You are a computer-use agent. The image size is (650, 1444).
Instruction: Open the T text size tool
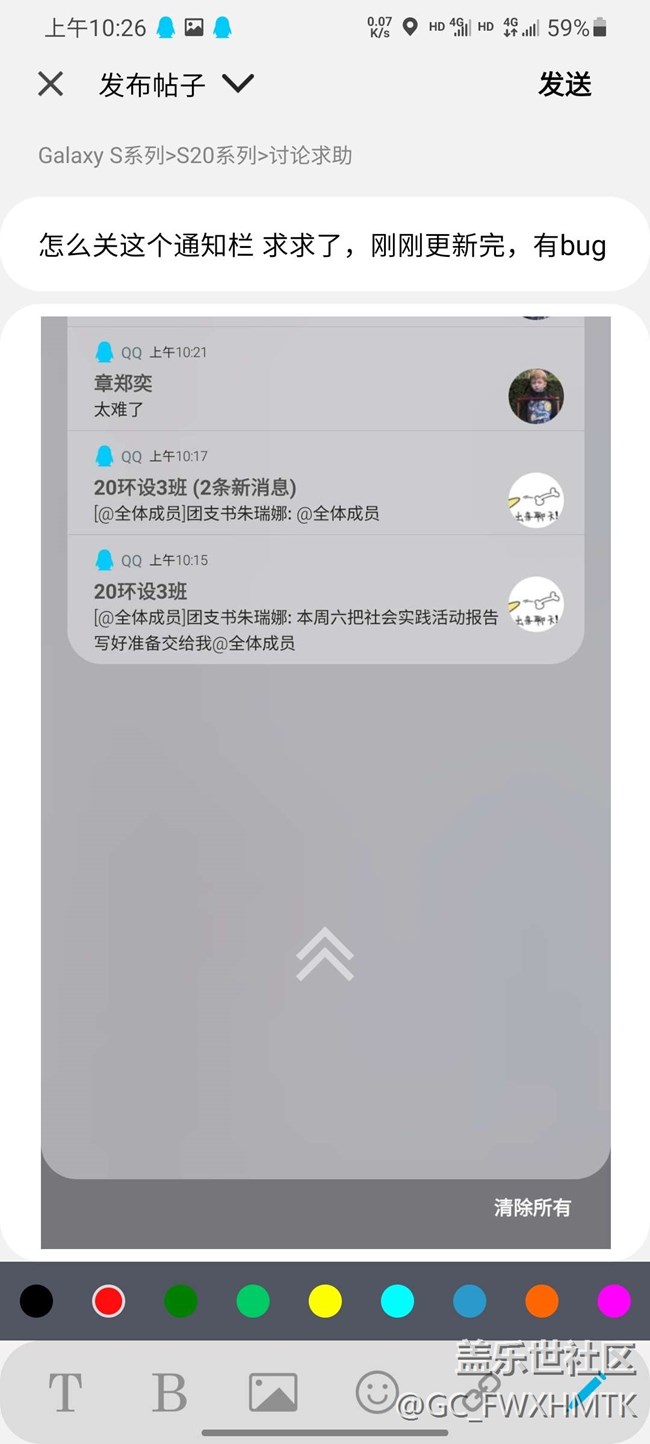click(65, 1392)
